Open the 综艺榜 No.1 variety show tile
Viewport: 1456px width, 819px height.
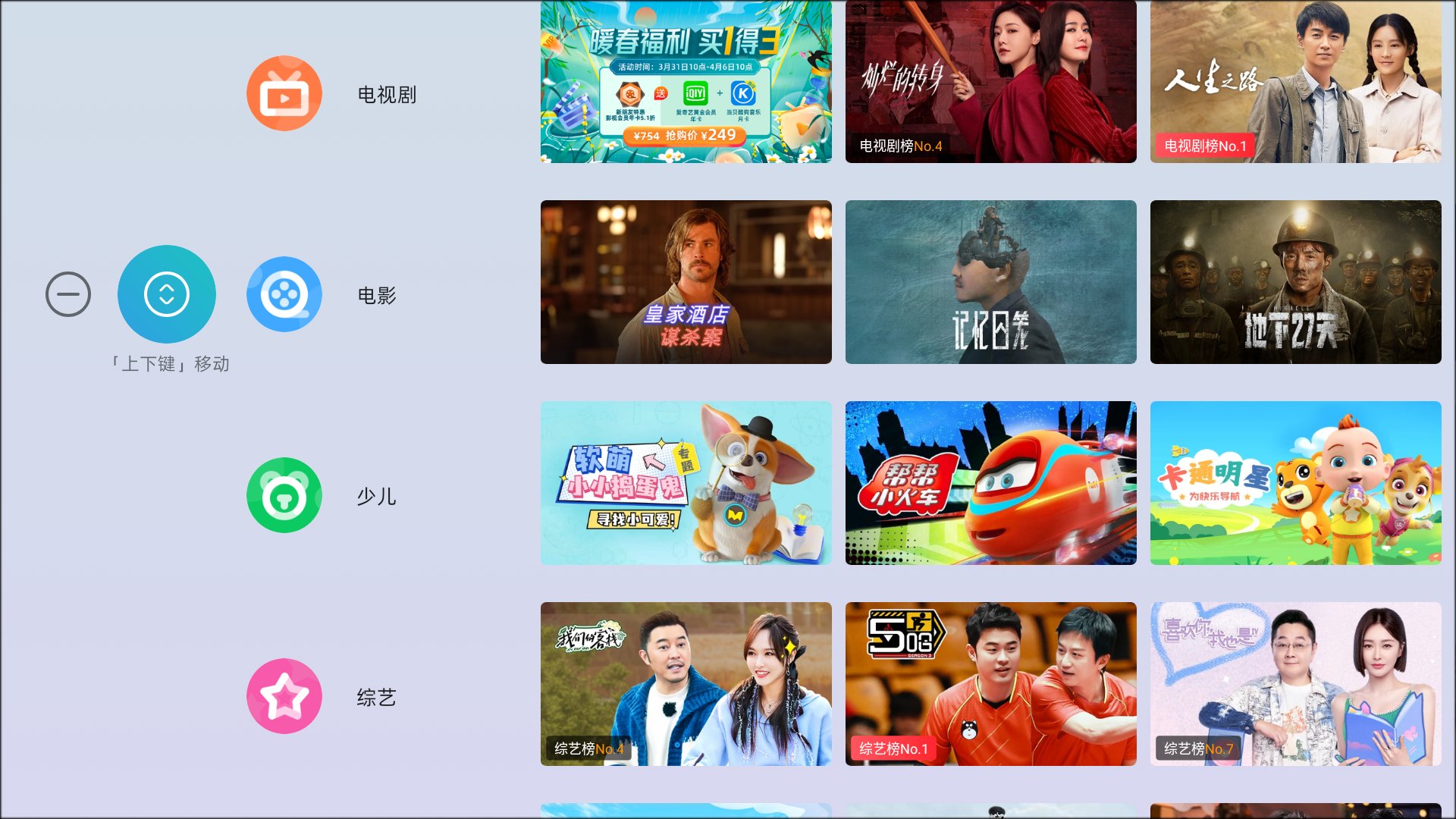(x=990, y=684)
